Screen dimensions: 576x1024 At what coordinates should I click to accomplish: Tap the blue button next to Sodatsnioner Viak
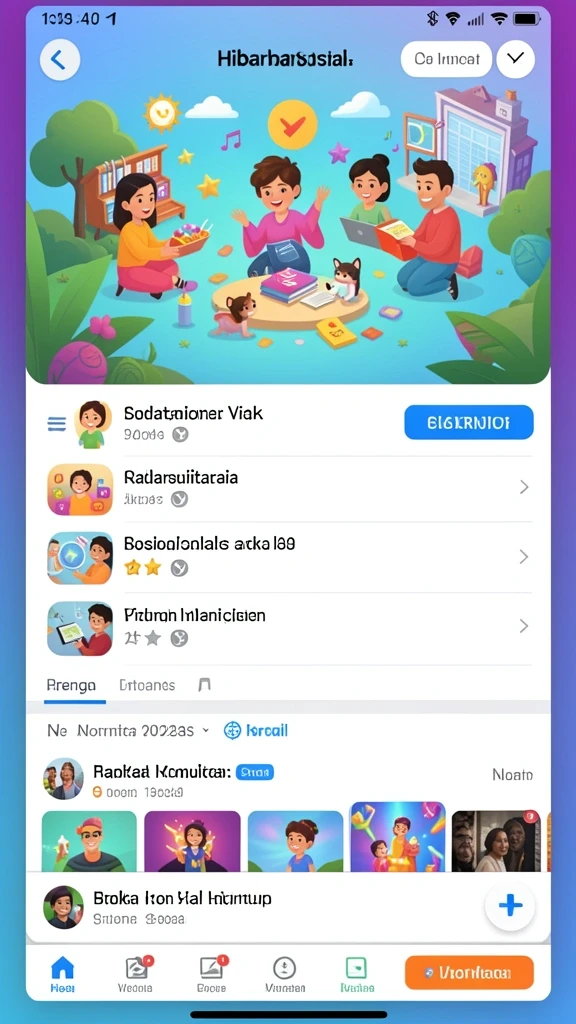pyautogui.click(x=469, y=422)
